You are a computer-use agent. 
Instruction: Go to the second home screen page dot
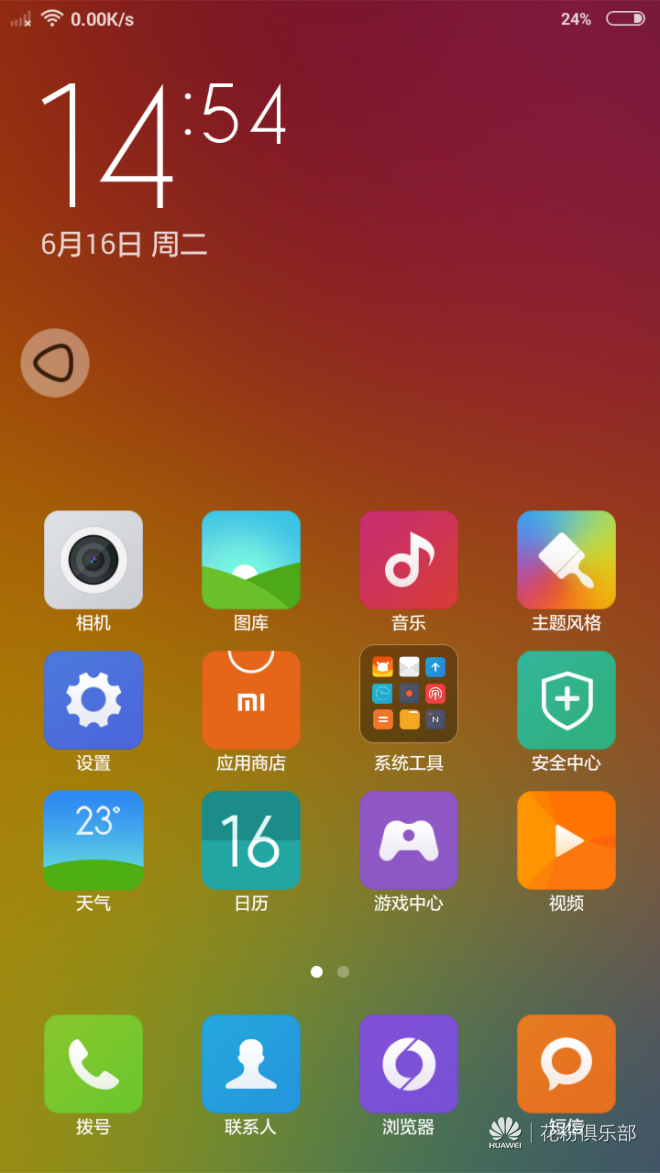coord(343,971)
